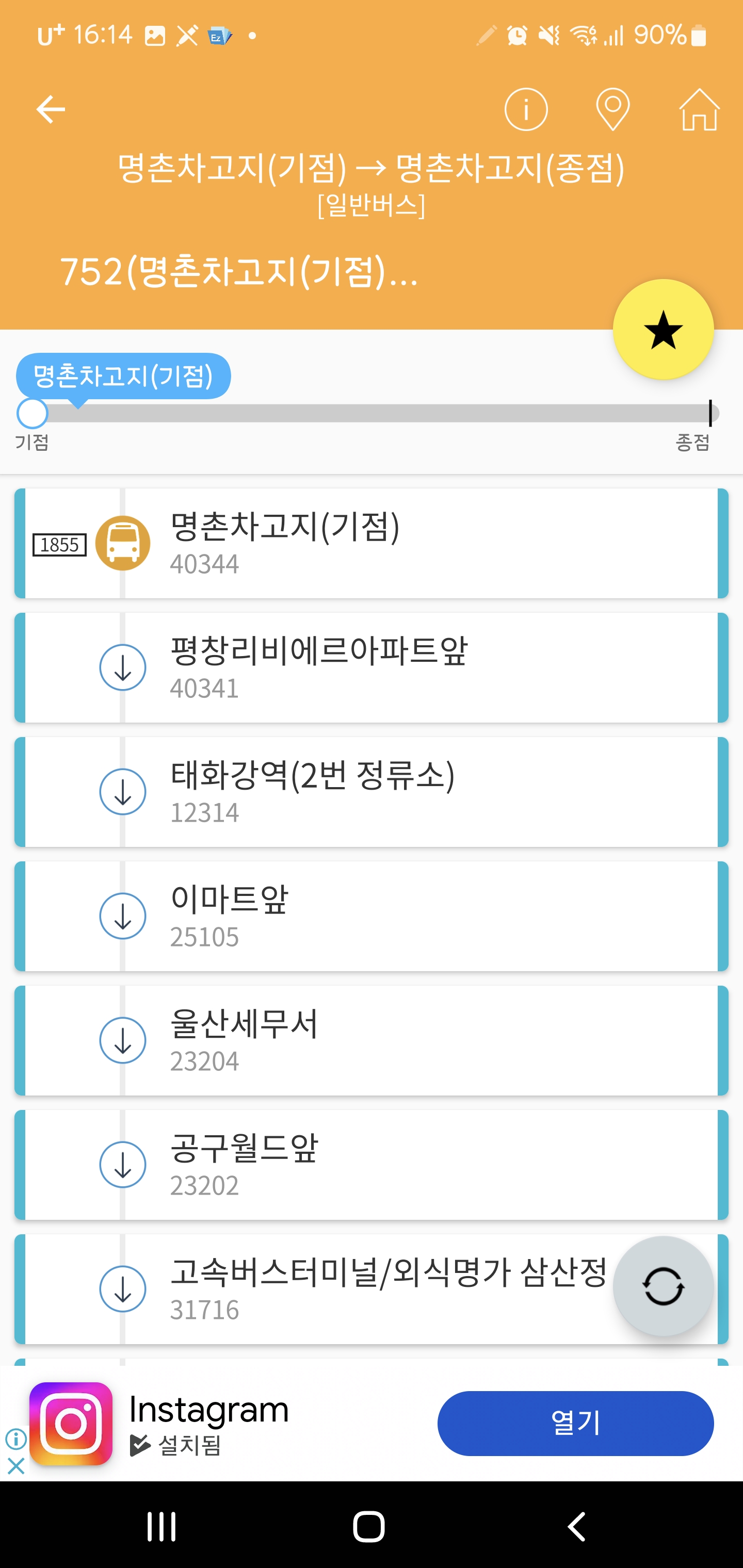Tap 열기 on the Instagram ad
The height and width of the screenshot is (1568, 743).
coord(575,1423)
